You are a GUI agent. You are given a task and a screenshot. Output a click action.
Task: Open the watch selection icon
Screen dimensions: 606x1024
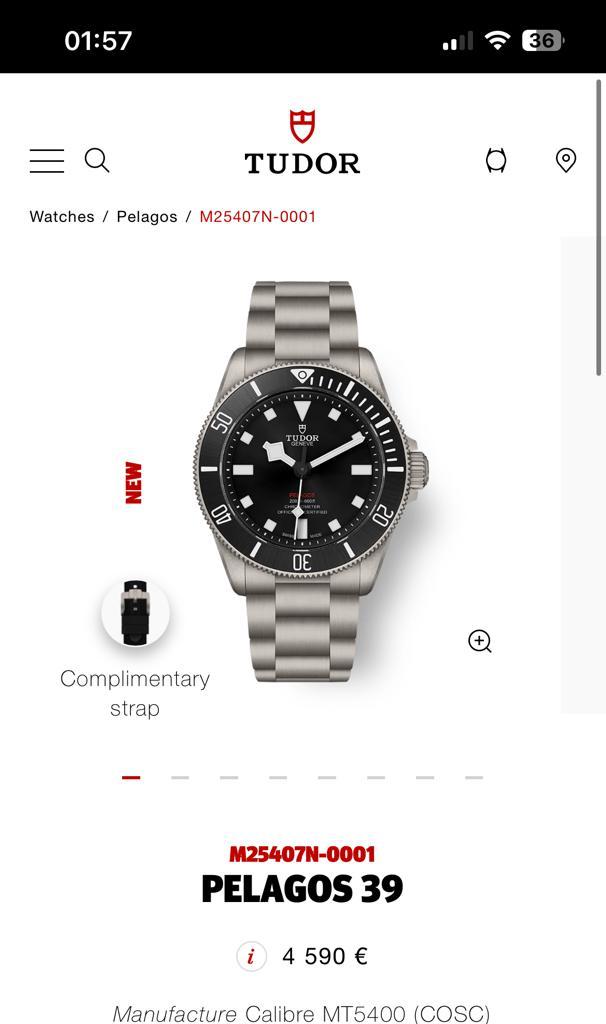(496, 160)
